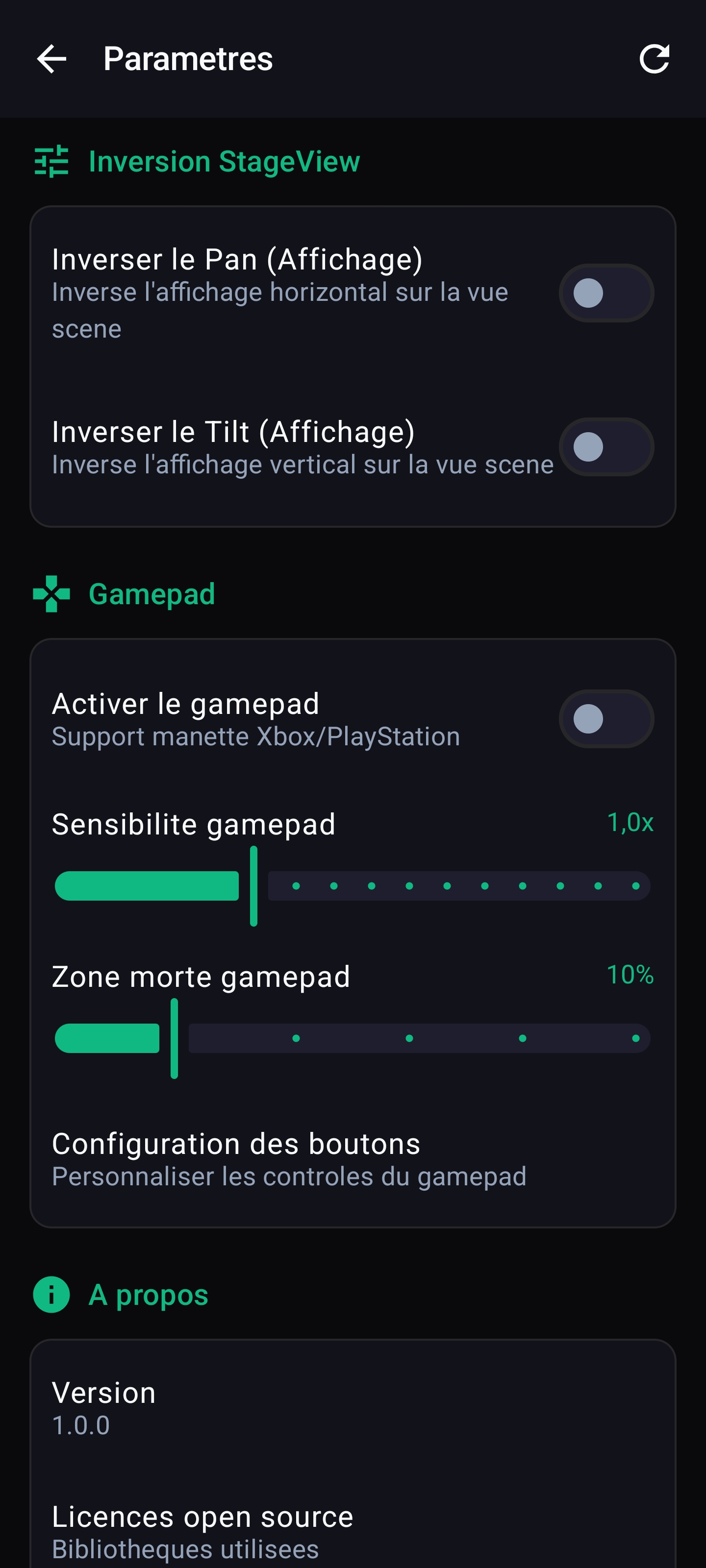Image resolution: width=706 pixels, height=1568 pixels.
Task: Enable Inverser le Pan (Affichage)
Action: [605, 293]
